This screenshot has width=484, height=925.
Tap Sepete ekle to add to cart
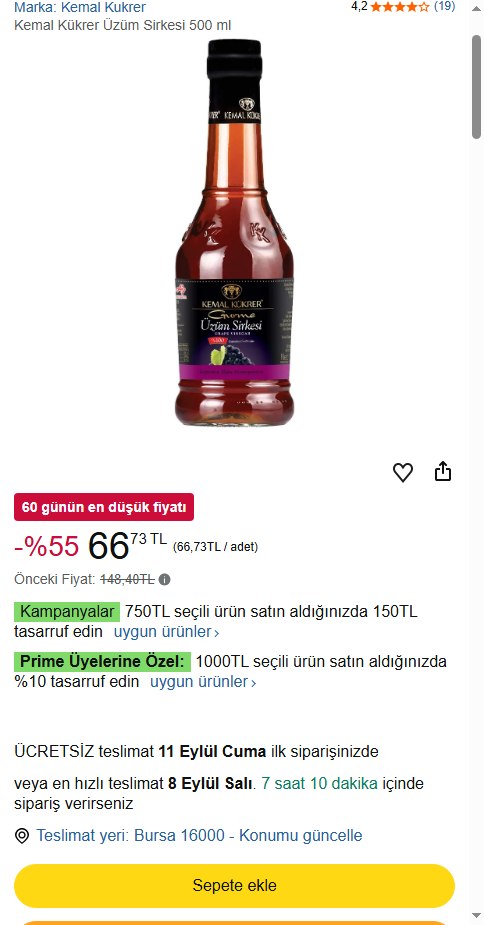pos(234,885)
